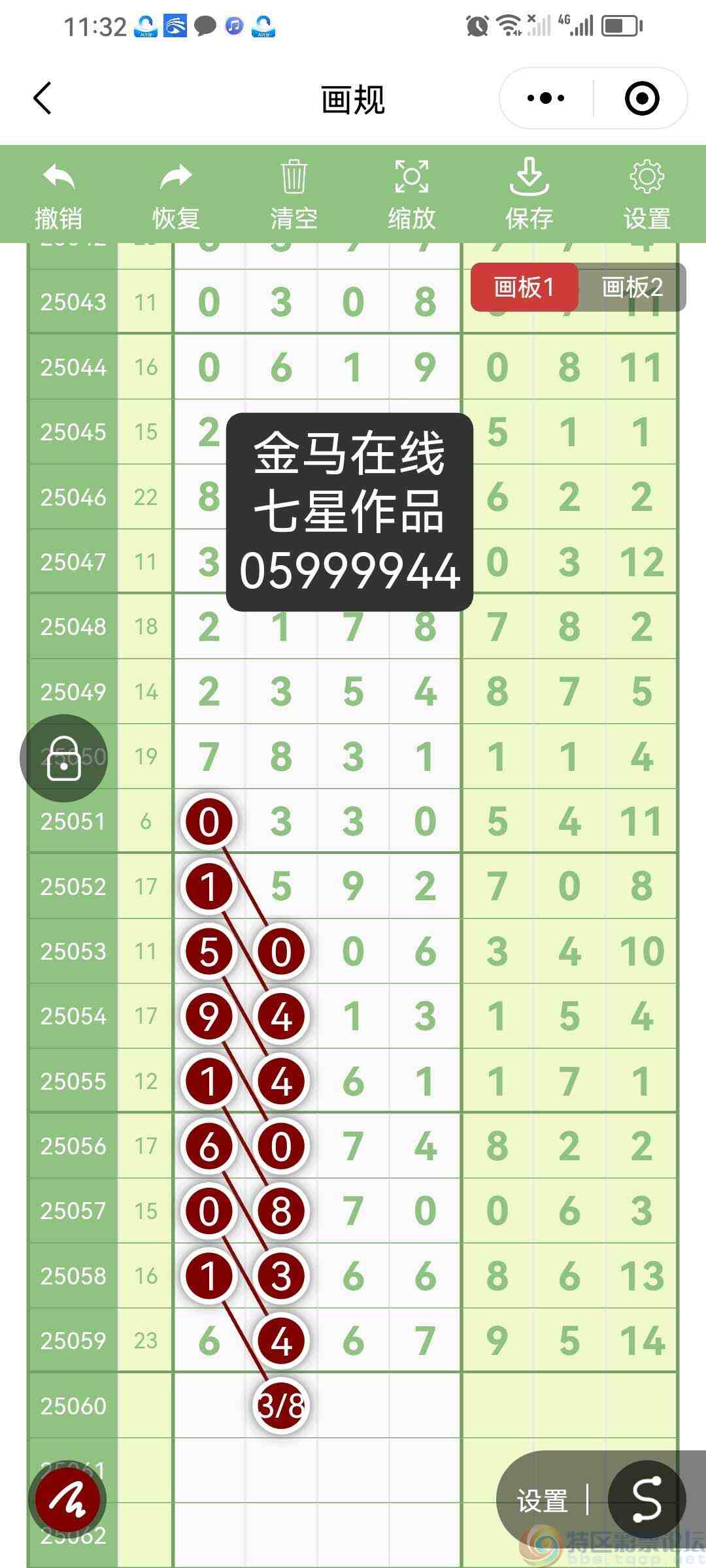
Task: Open the mini-program more options menu
Action: (x=543, y=97)
